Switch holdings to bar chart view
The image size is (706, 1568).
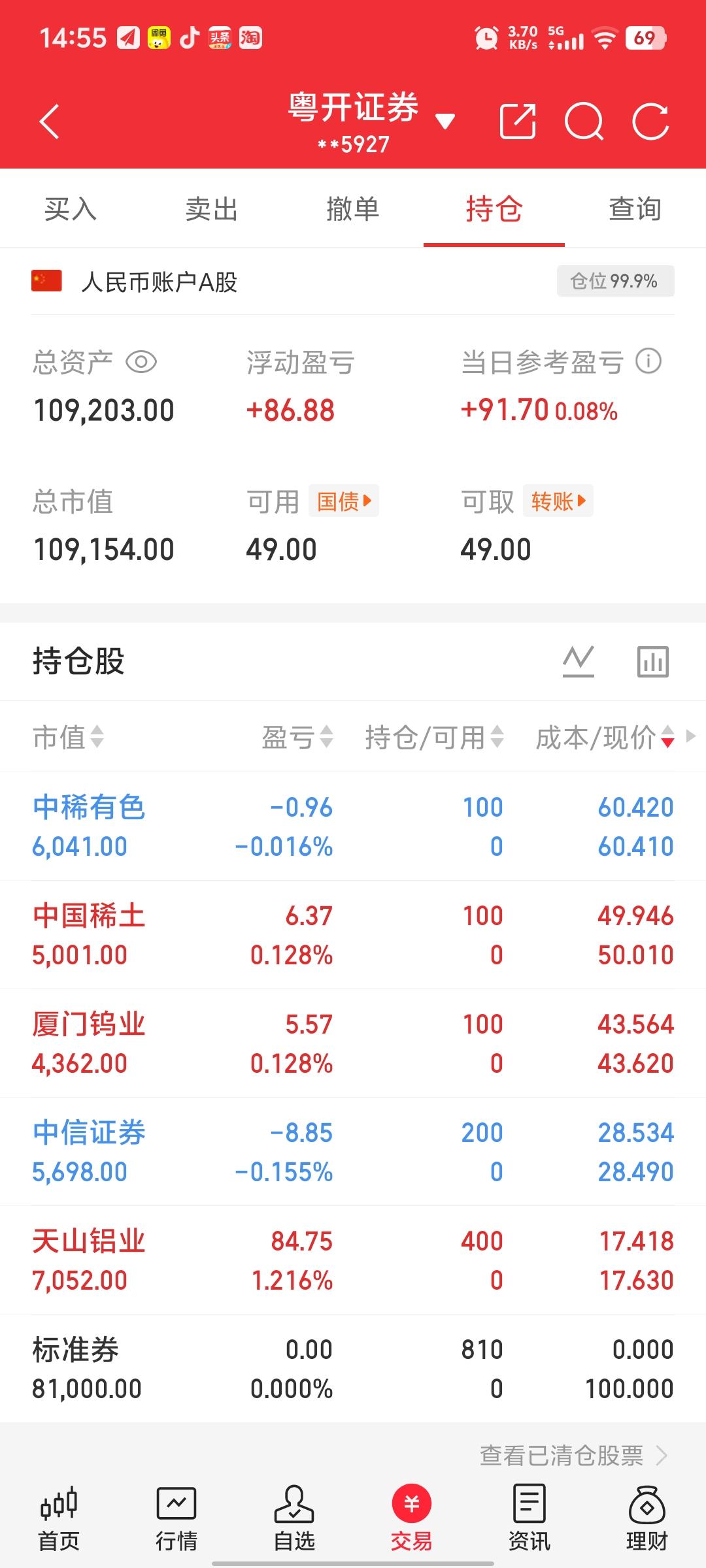(652, 661)
